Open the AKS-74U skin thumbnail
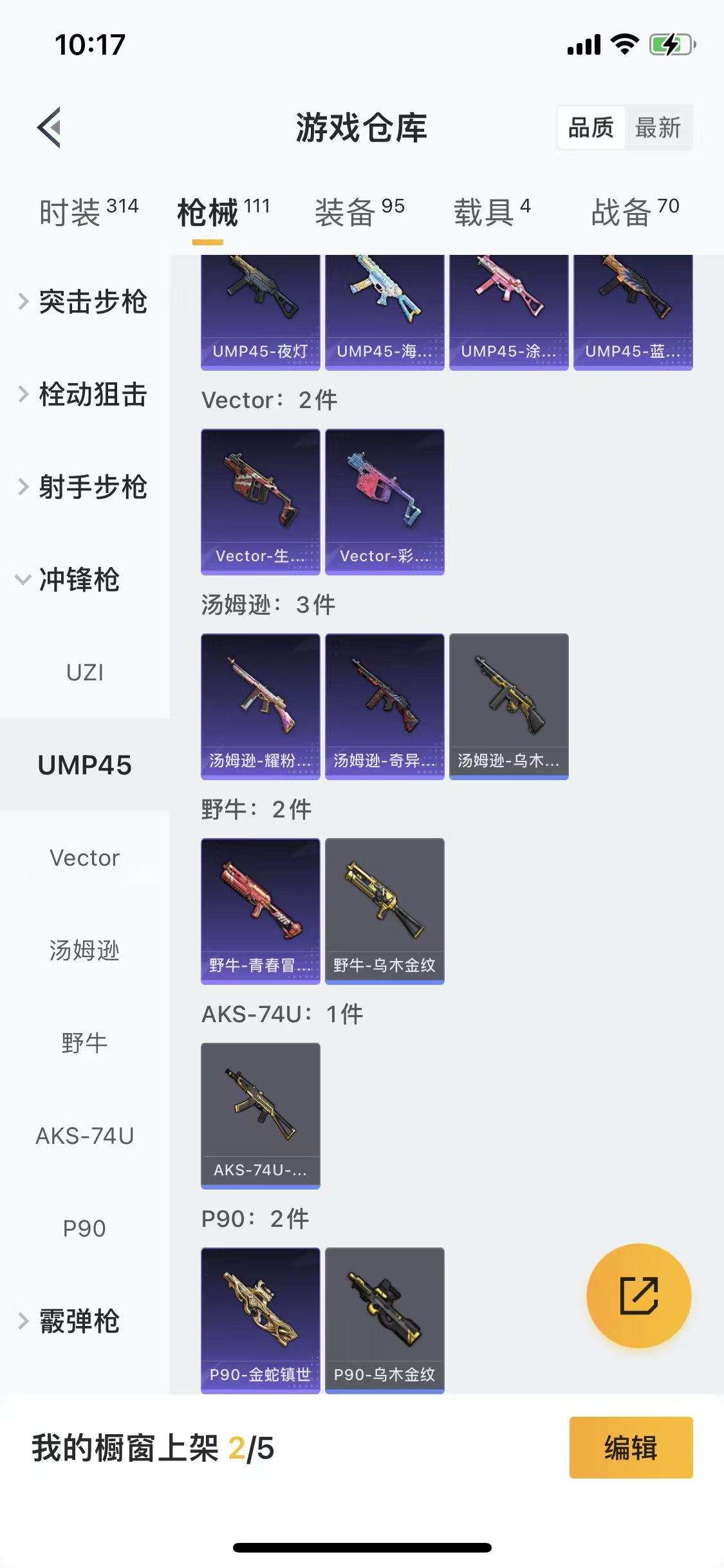 click(260, 1114)
